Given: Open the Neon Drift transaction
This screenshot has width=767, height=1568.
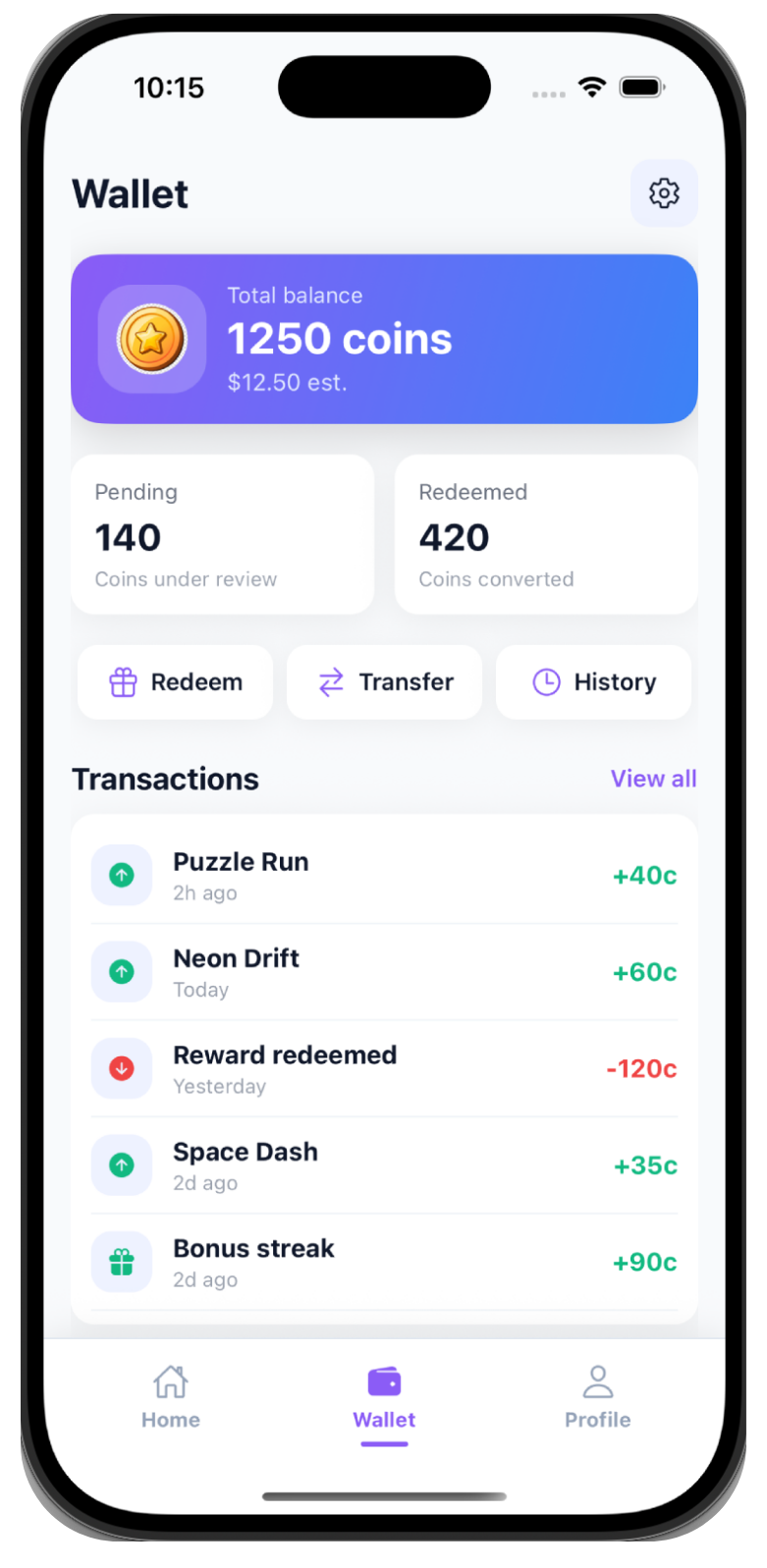Looking at the screenshot, I should tap(384, 972).
